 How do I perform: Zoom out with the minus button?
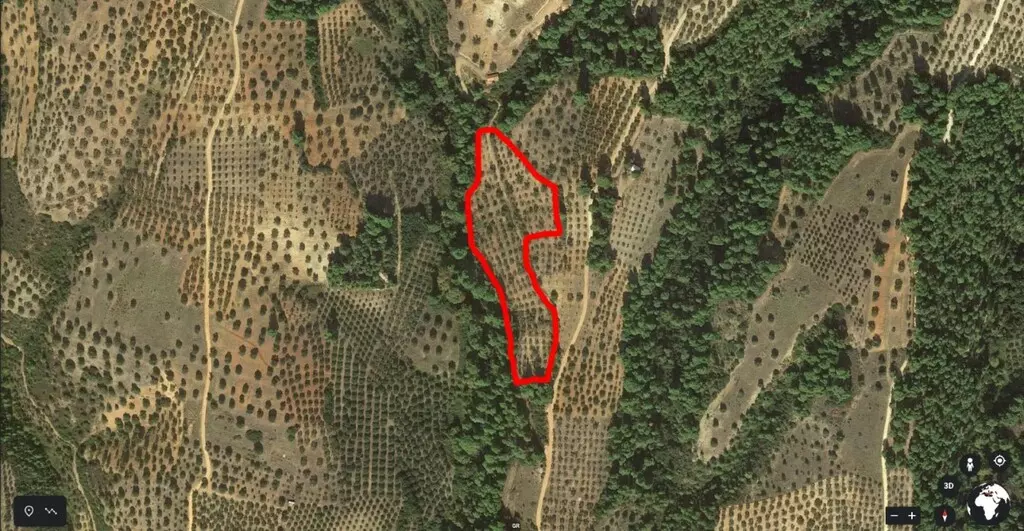(x=895, y=516)
